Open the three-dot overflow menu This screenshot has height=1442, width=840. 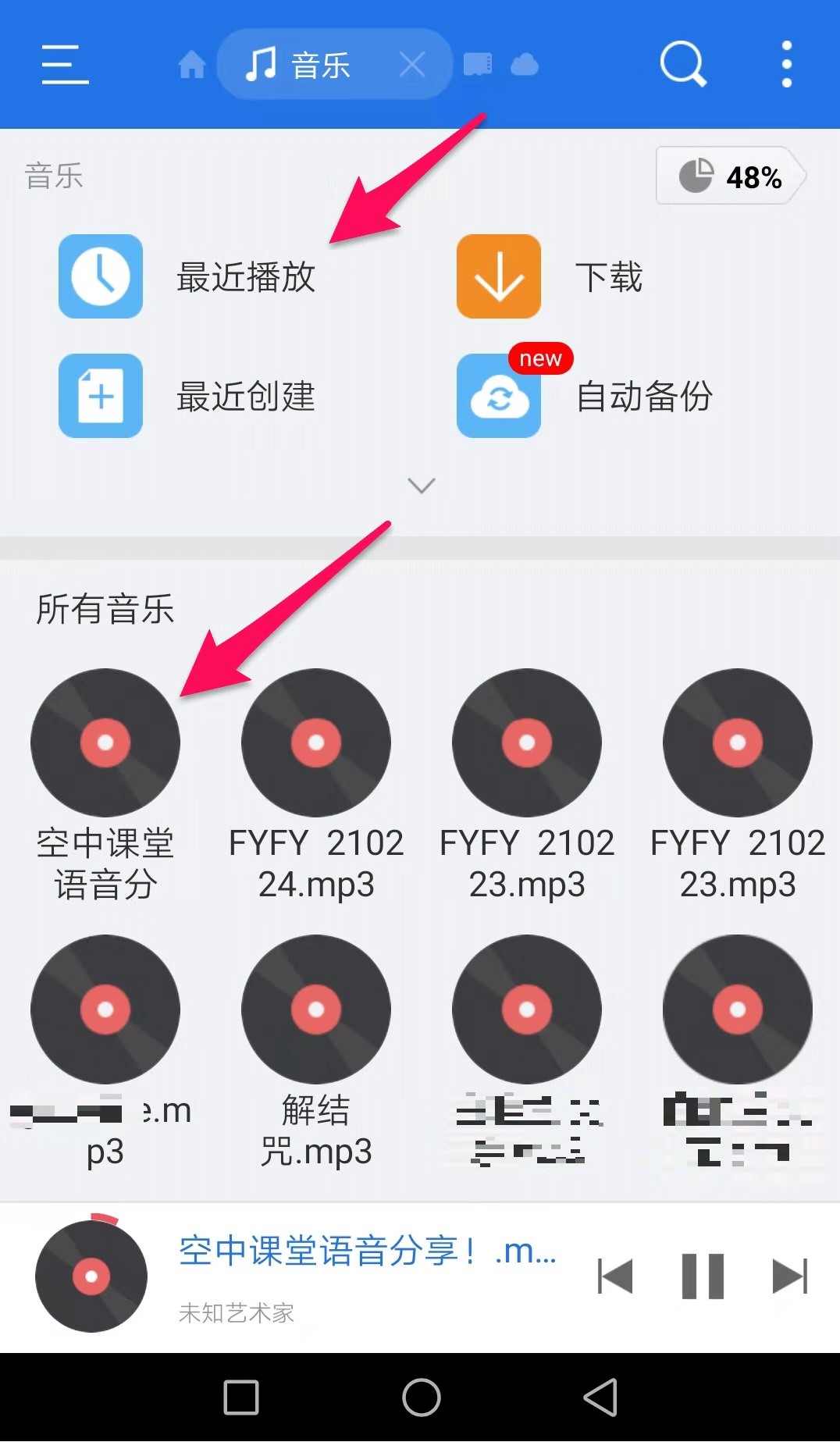tap(786, 64)
